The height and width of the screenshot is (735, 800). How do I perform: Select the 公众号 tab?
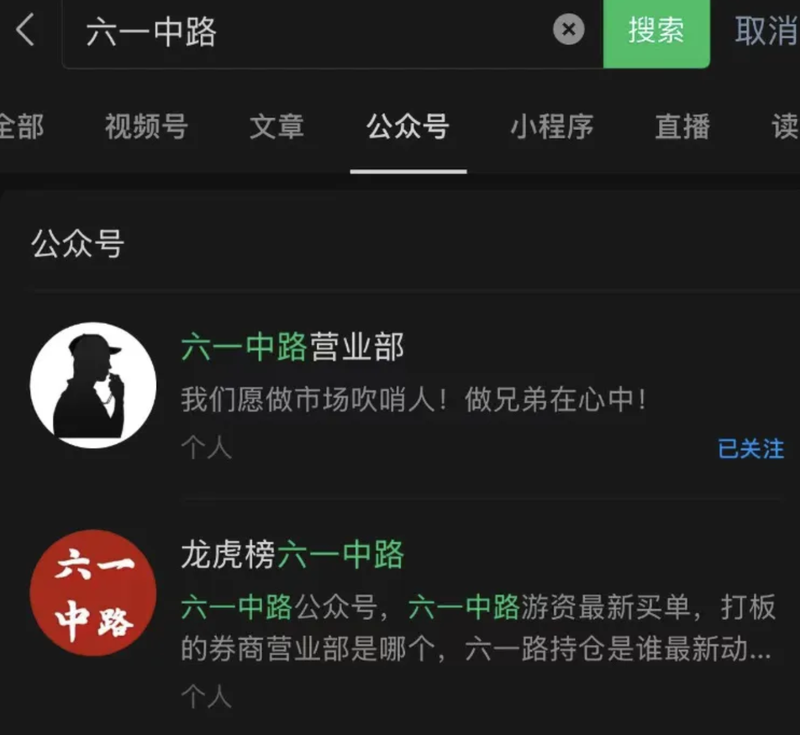coord(407,127)
